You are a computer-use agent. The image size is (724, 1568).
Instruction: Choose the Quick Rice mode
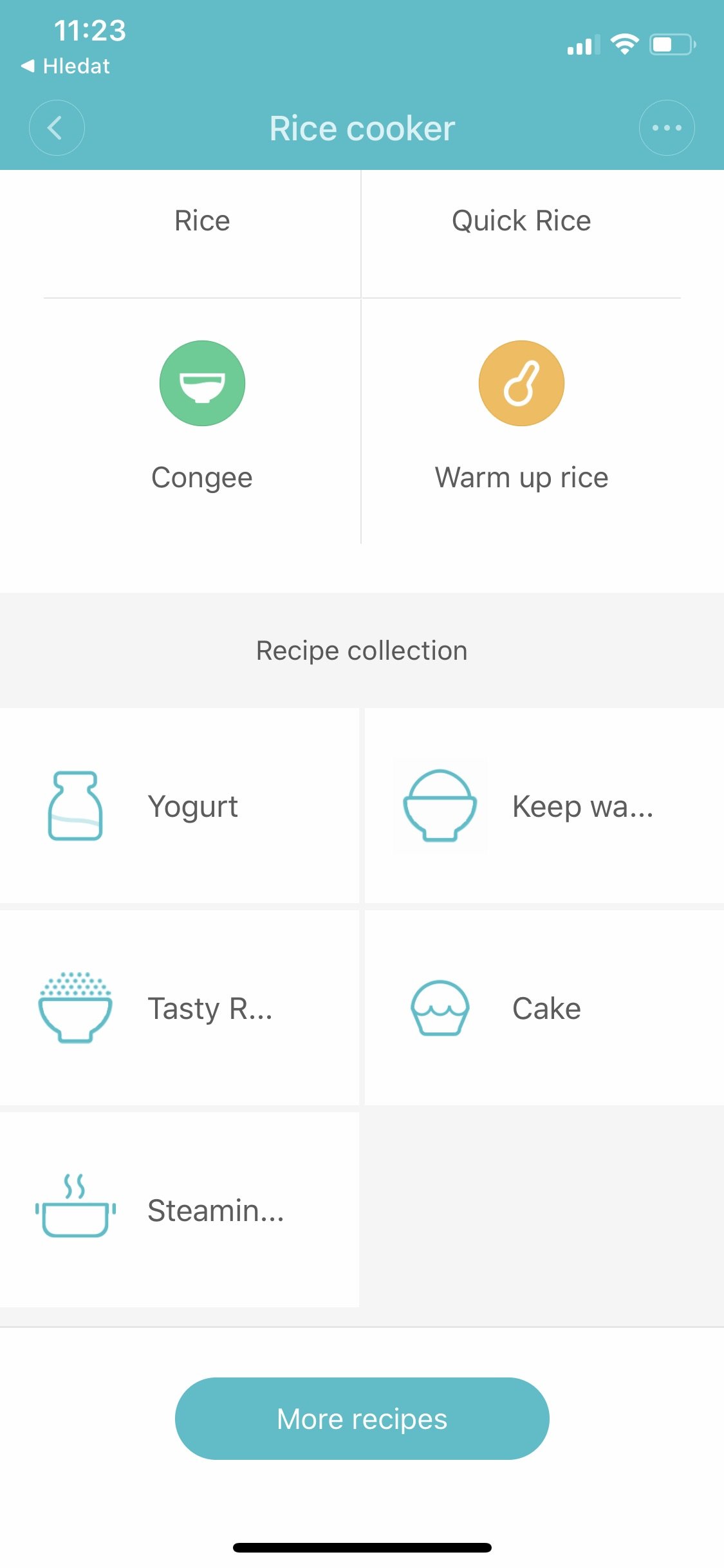pos(521,221)
